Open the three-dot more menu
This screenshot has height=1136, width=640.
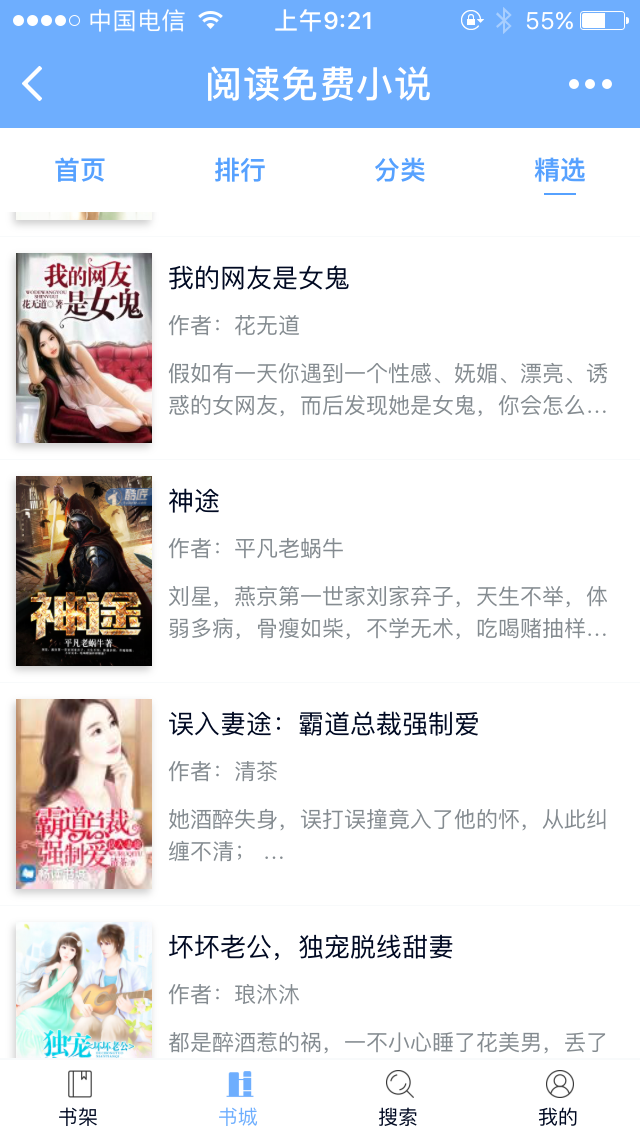(590, 84)
